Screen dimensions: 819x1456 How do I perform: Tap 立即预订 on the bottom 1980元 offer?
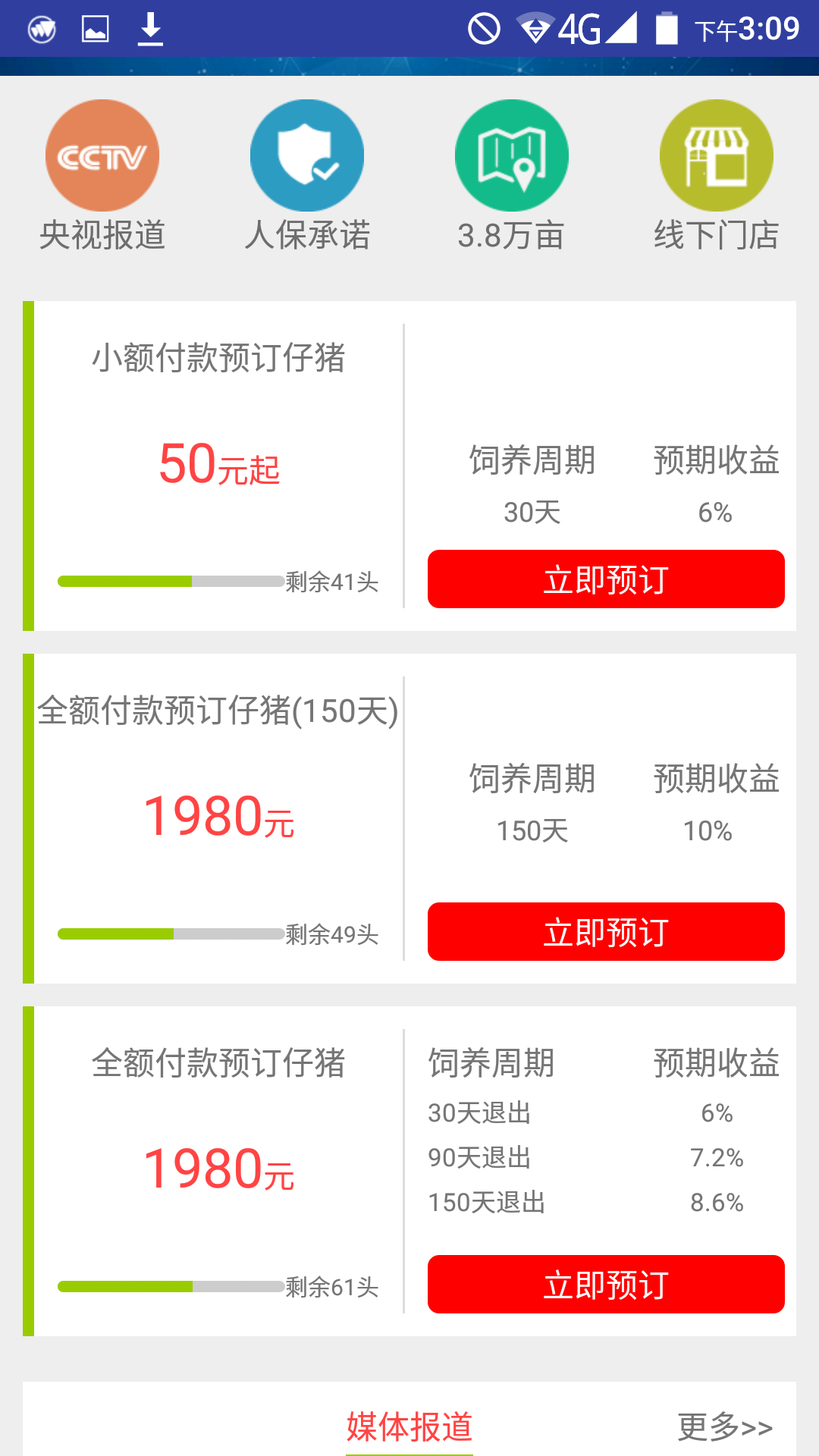[x=606, y=1285]
